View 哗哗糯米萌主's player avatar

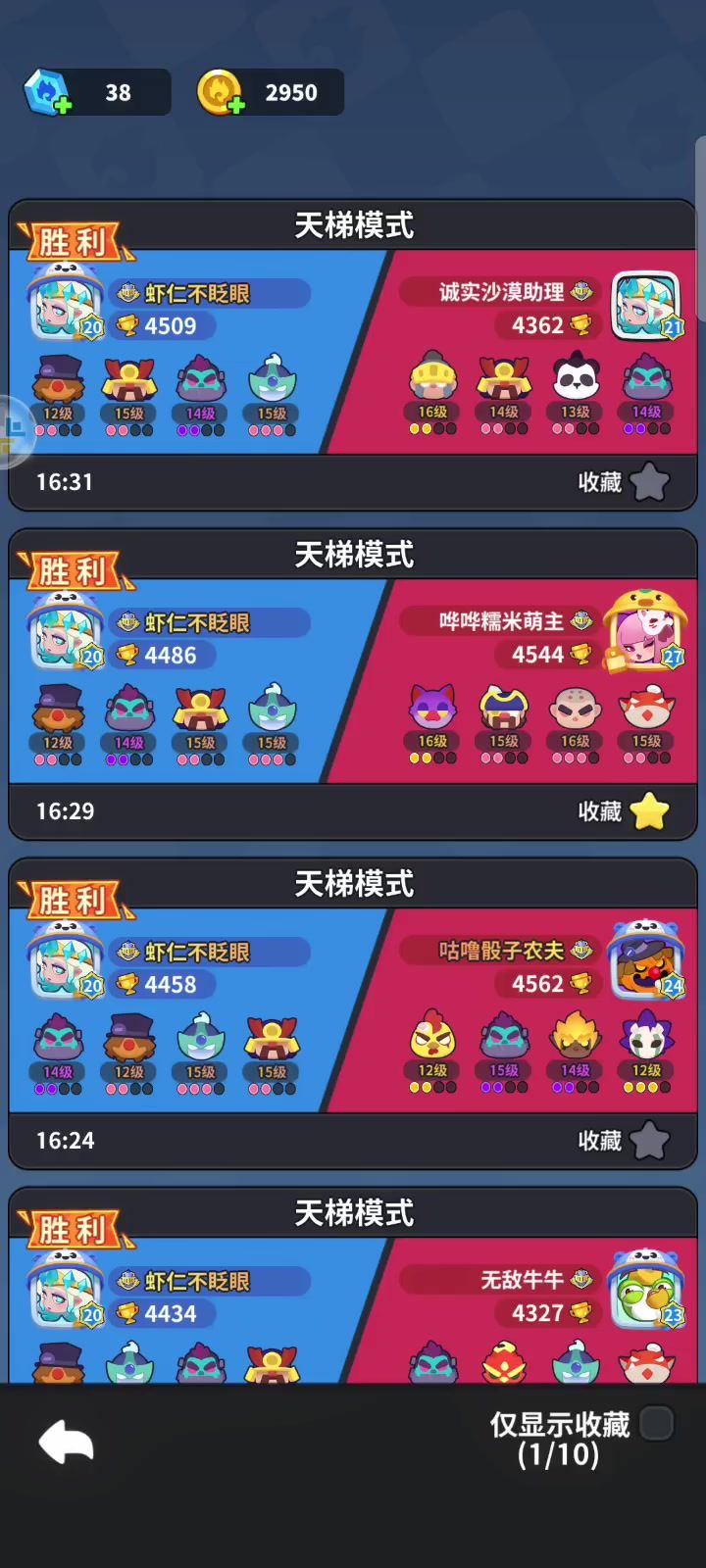(644, 634)
